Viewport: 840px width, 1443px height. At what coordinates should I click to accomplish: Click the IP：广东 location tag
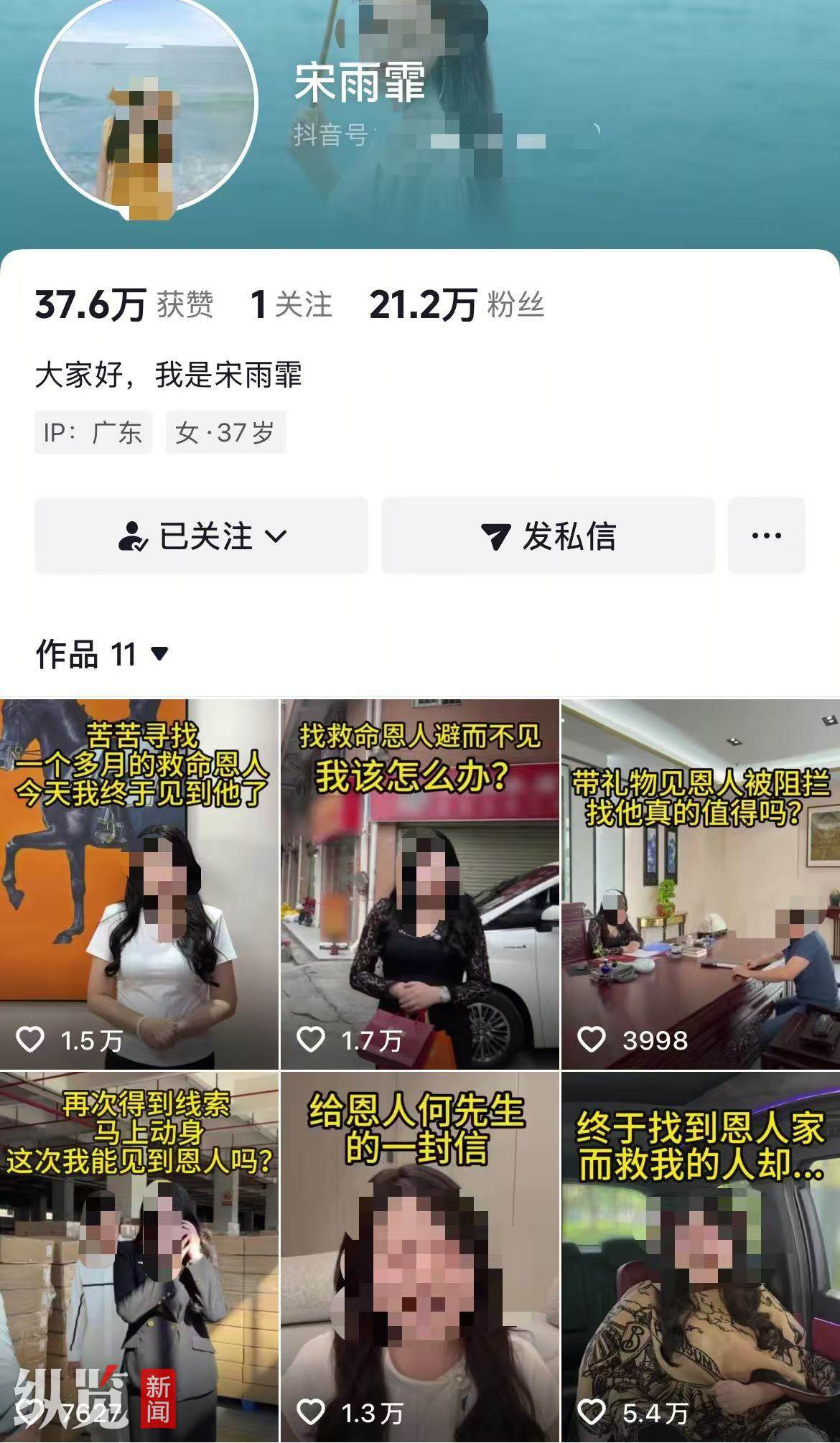tap(93, 431)
